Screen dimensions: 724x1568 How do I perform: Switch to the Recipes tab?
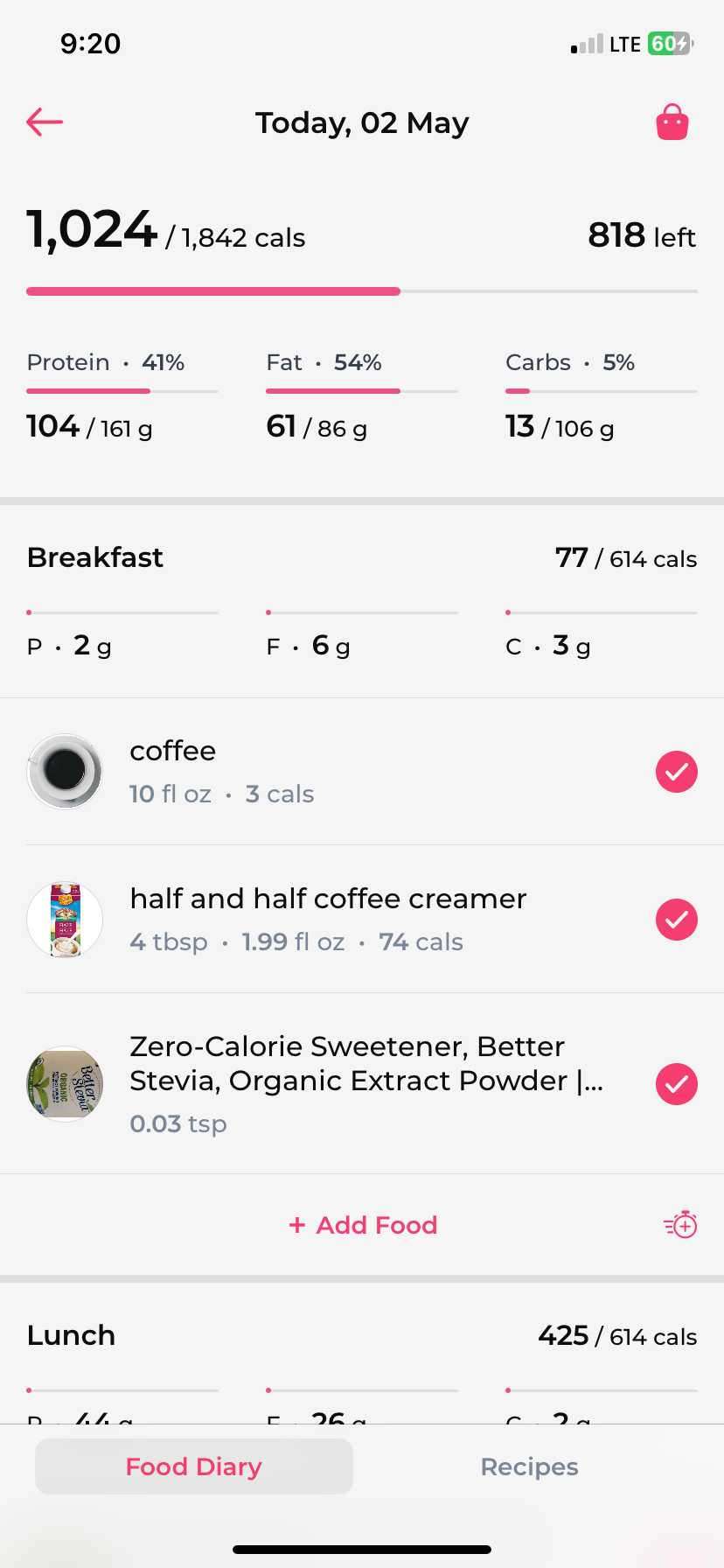(530, 1466)
